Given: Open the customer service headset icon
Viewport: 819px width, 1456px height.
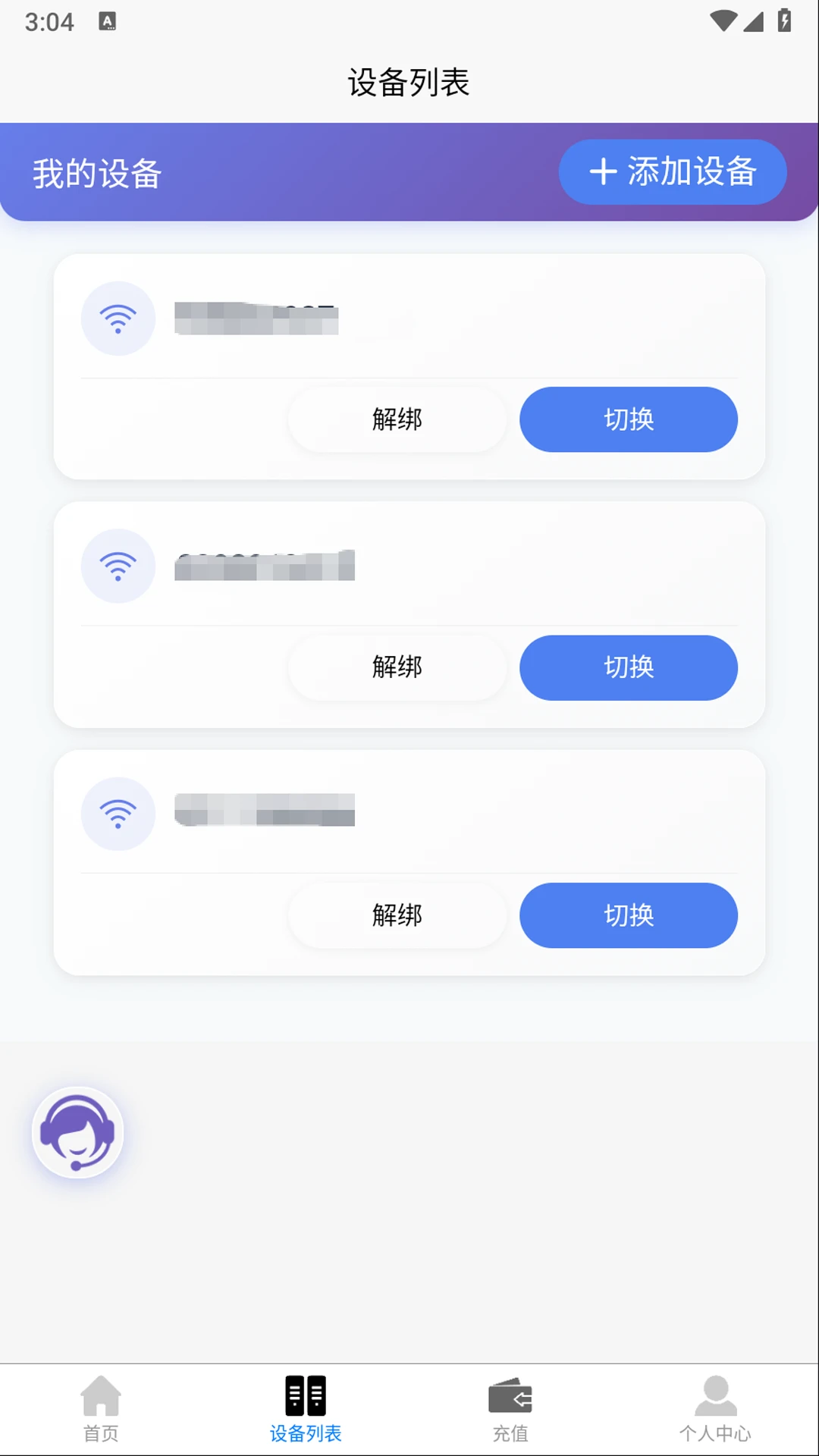Looking at the screenshot, I should 77,1132.
